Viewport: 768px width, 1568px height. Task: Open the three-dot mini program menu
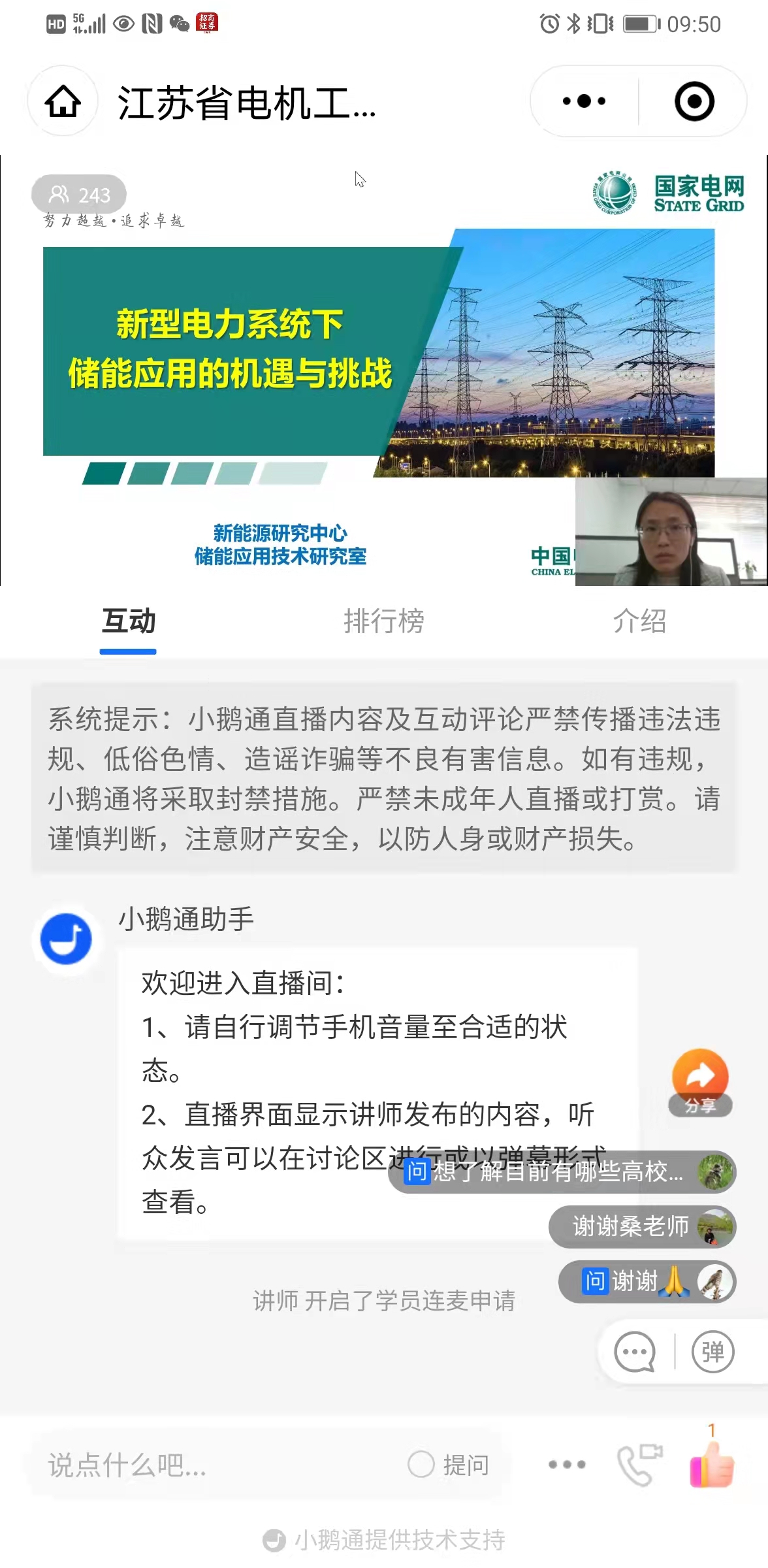[x=584, y=101]
